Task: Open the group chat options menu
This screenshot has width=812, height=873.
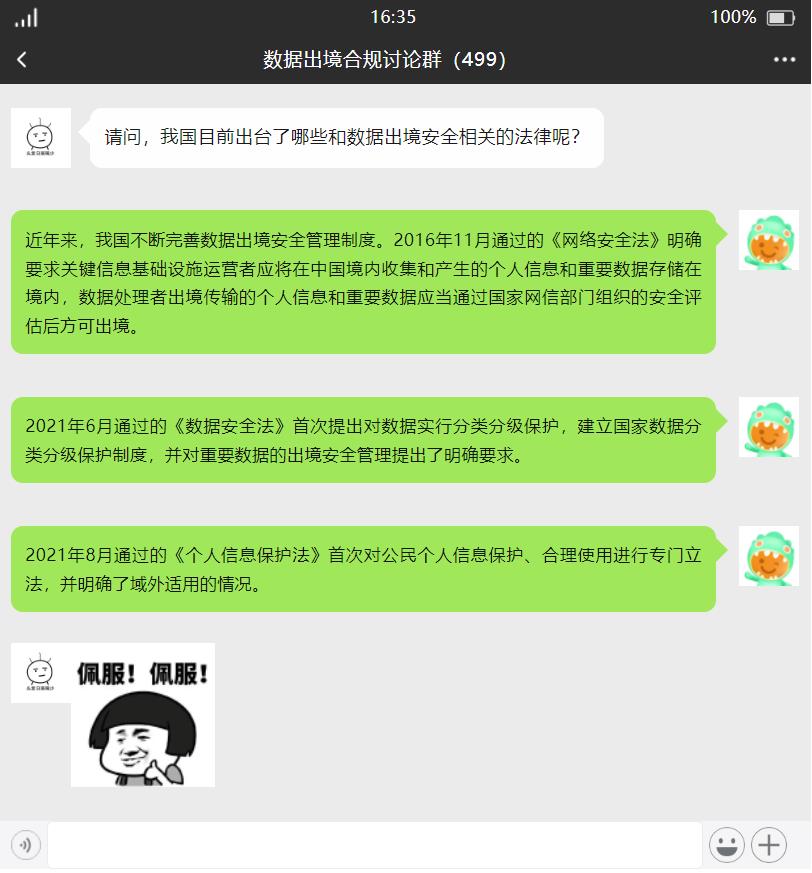Action: click(784, 60)
